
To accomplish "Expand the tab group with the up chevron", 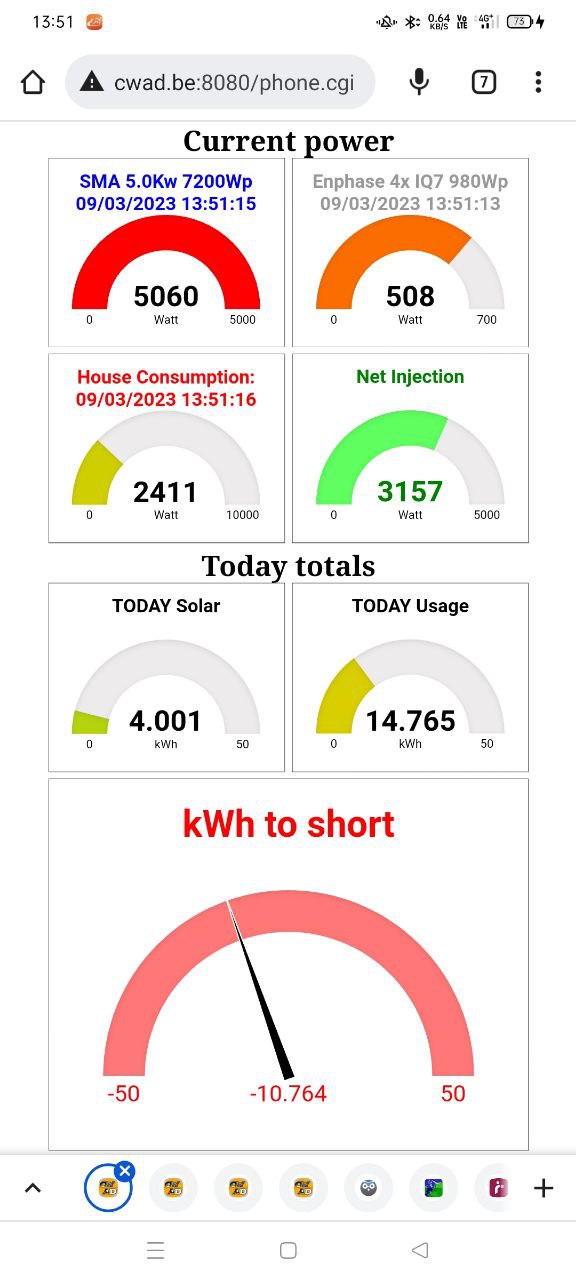I will tap(32, 1188).
